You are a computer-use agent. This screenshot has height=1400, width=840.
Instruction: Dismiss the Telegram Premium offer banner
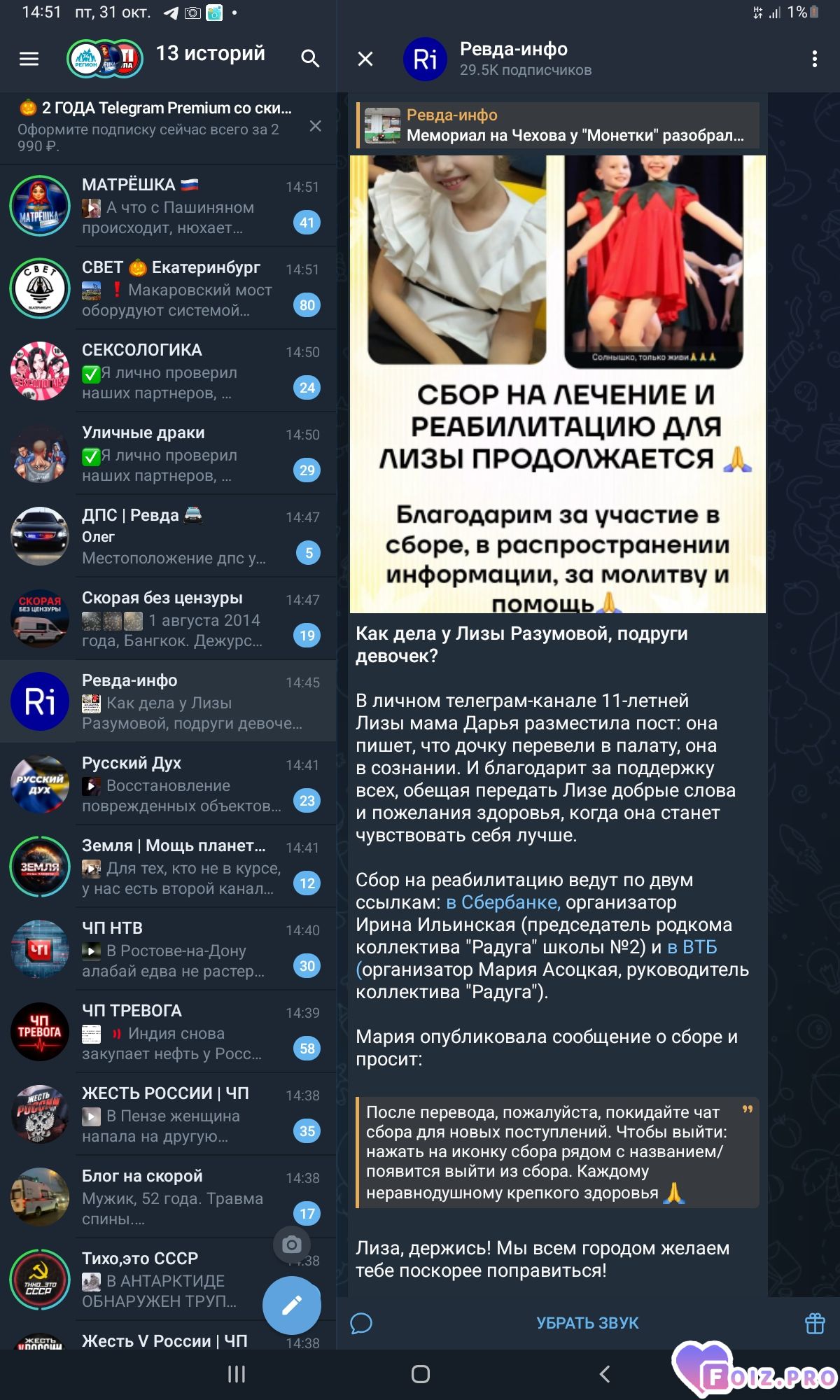click(x=316, y=126)
